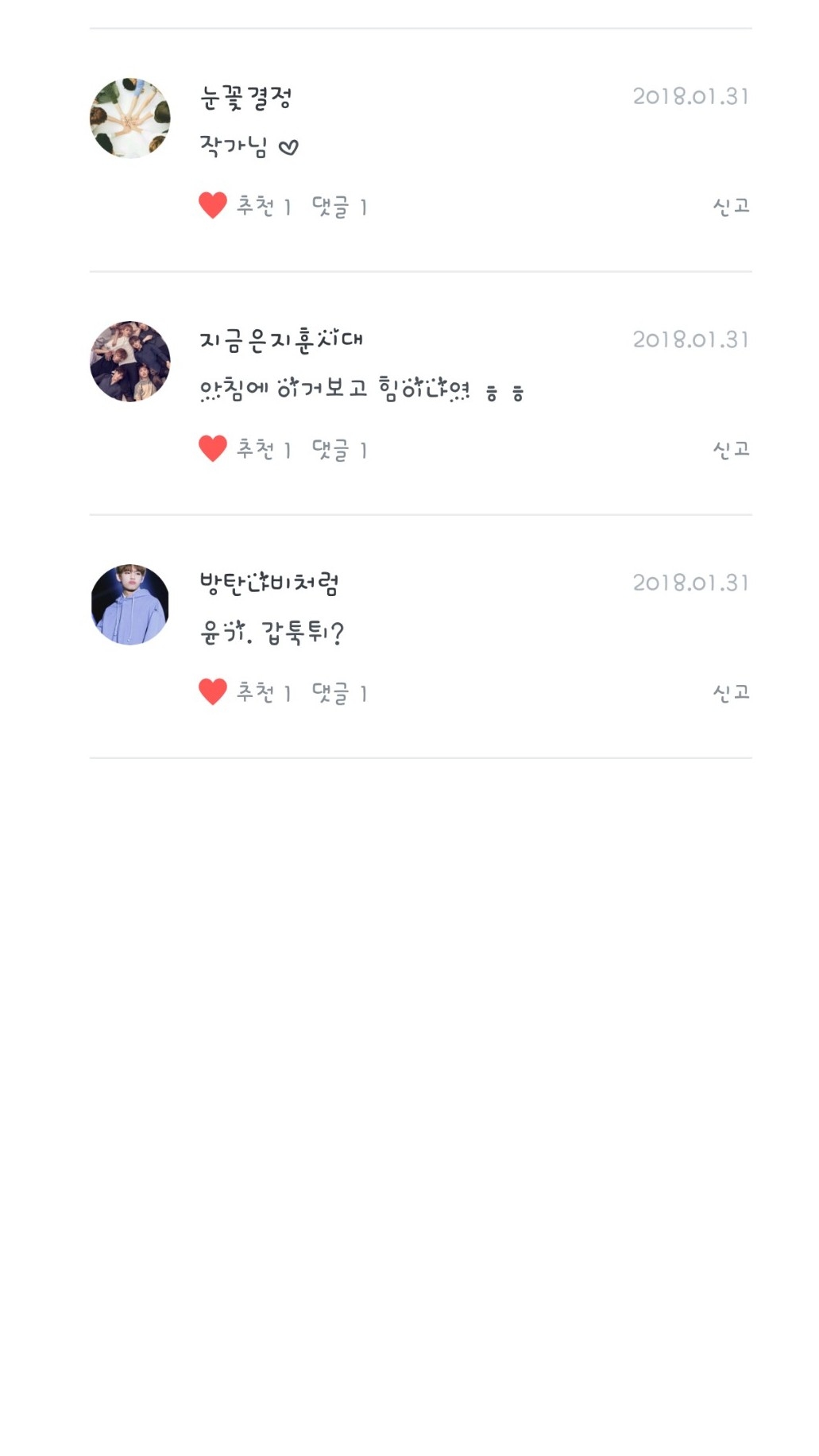Open 눈꽃결정's profile picture
Screen dimensions: 819x1456
coord(130,118)
